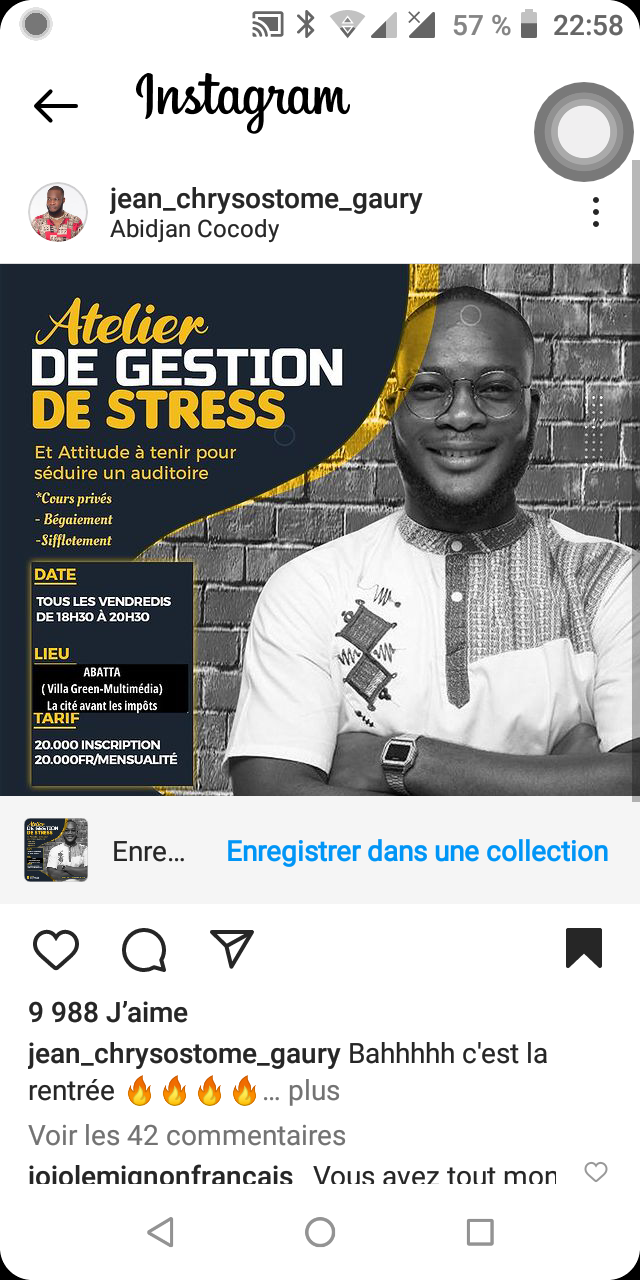The image size is (640, 1280).
Task: Tap the floating round button top right
Action: tap(583, 132)
